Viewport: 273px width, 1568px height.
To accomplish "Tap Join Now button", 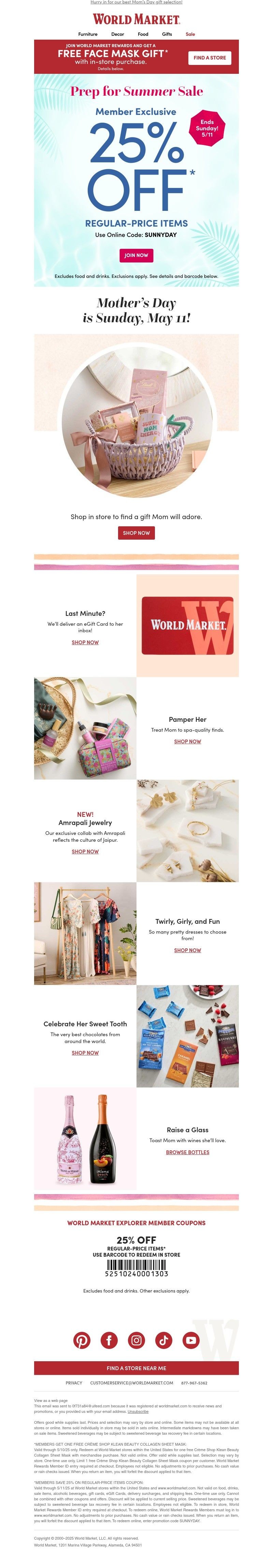I will point(136,255).
